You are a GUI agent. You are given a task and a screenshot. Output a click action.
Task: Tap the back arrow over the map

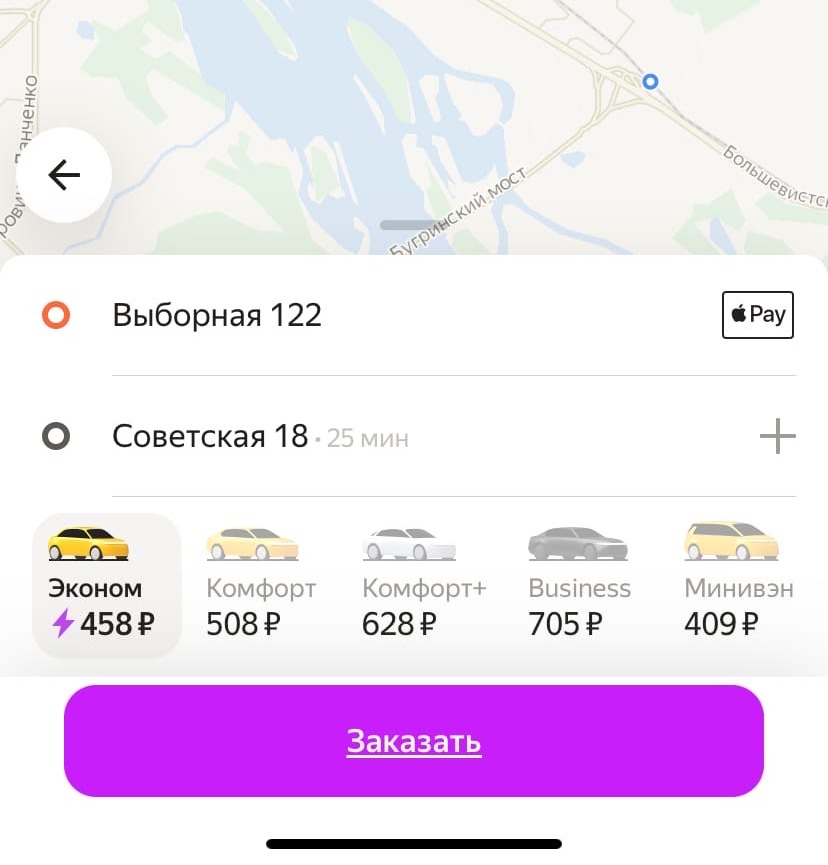(64, 175)
